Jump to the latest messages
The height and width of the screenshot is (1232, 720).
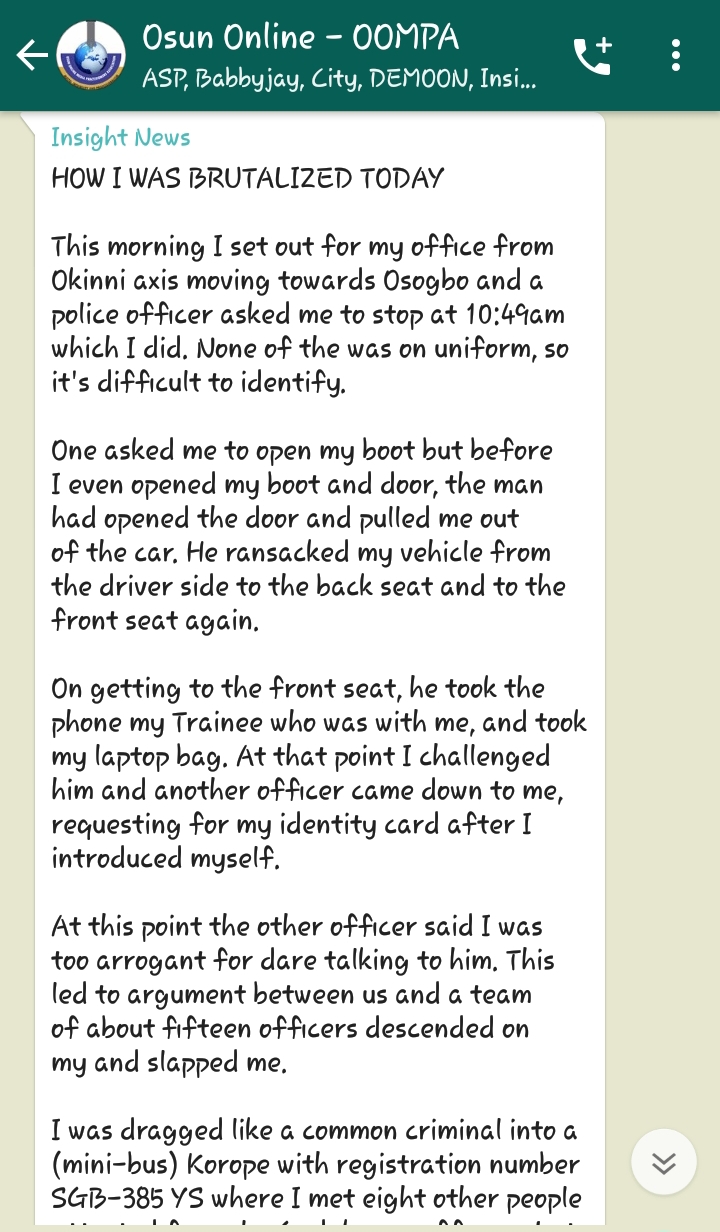663,1162
